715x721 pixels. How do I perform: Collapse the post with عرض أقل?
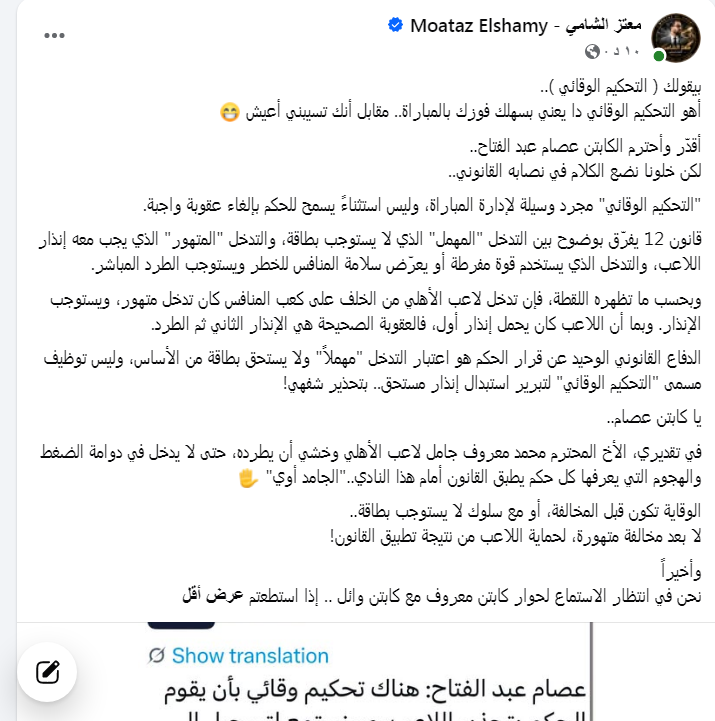coord(212,595)
